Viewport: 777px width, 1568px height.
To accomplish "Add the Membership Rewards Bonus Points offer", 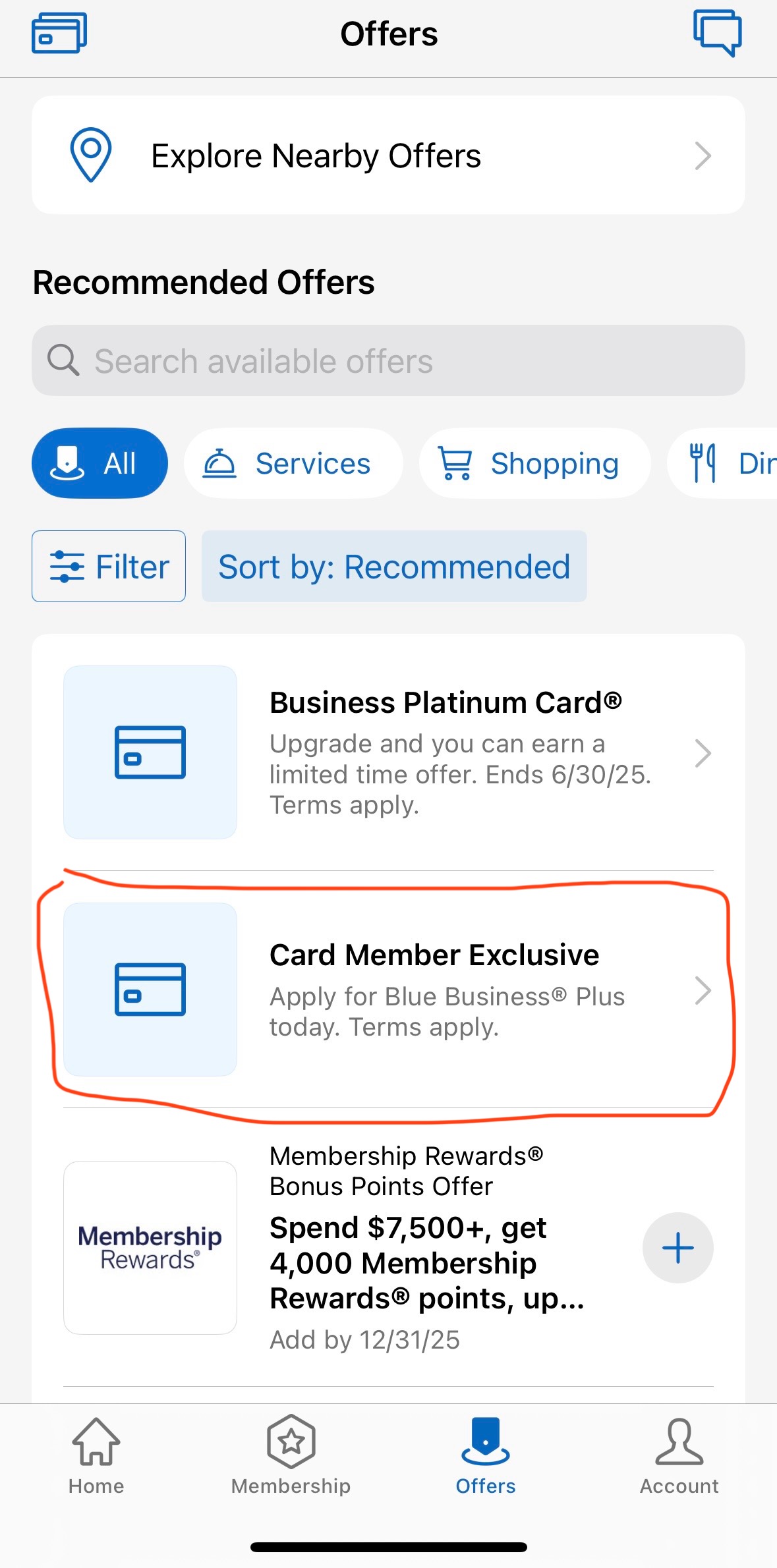I will (677, 1248).
